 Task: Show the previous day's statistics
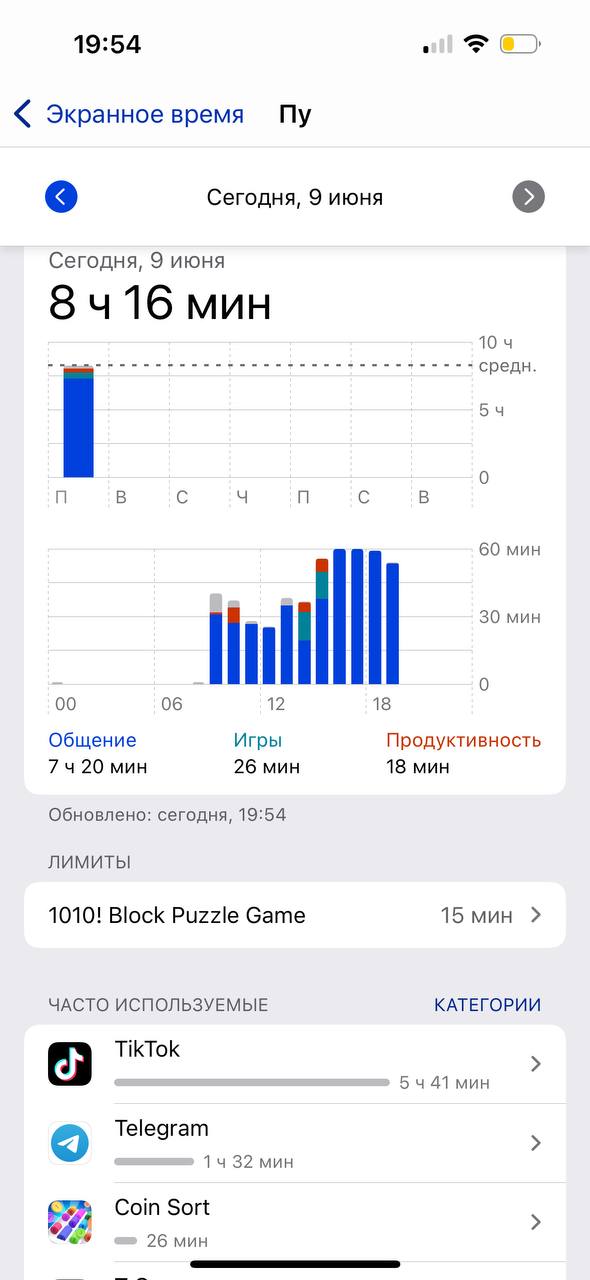click(x=61, y=196)
